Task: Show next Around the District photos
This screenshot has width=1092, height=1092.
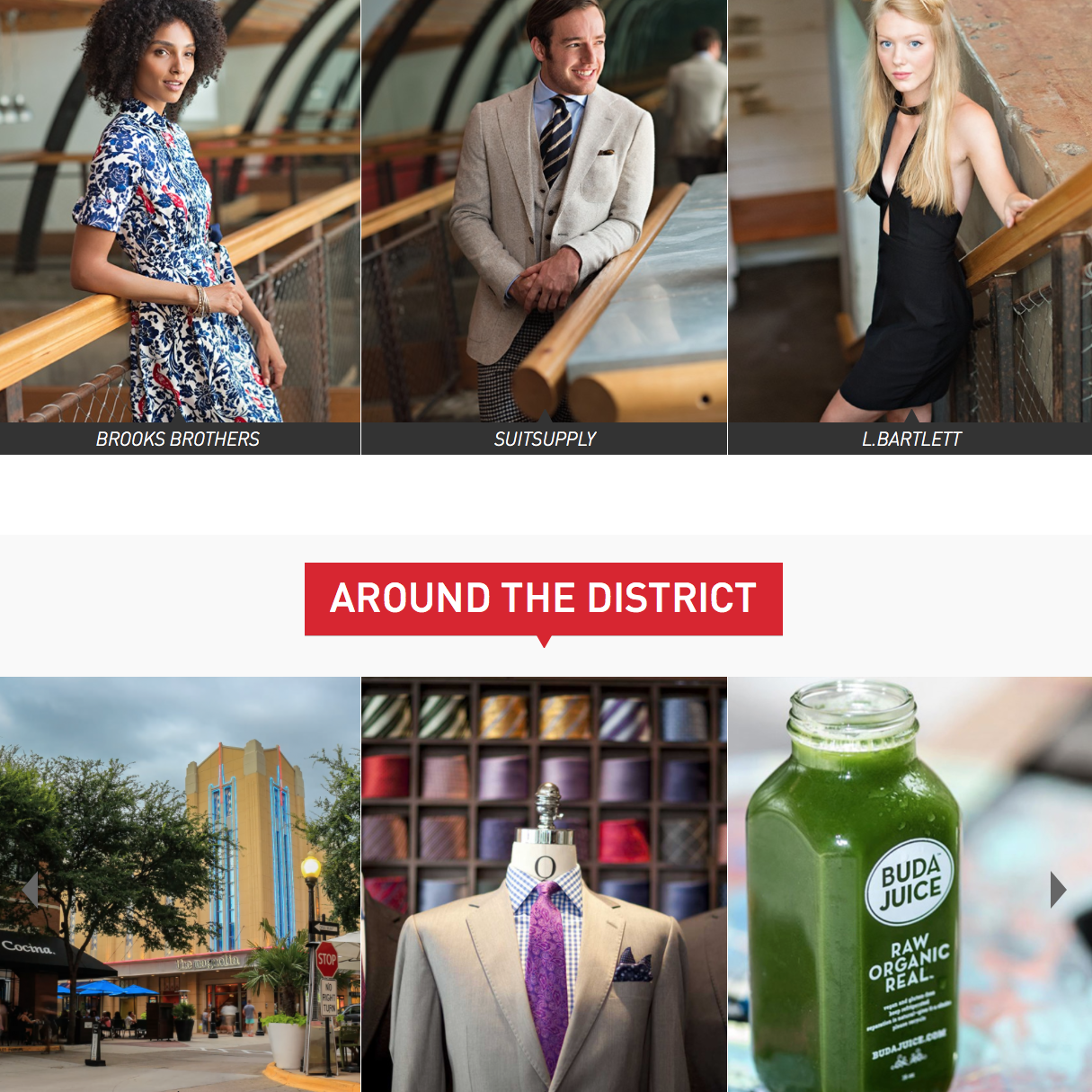Action: pos(1058,890)
